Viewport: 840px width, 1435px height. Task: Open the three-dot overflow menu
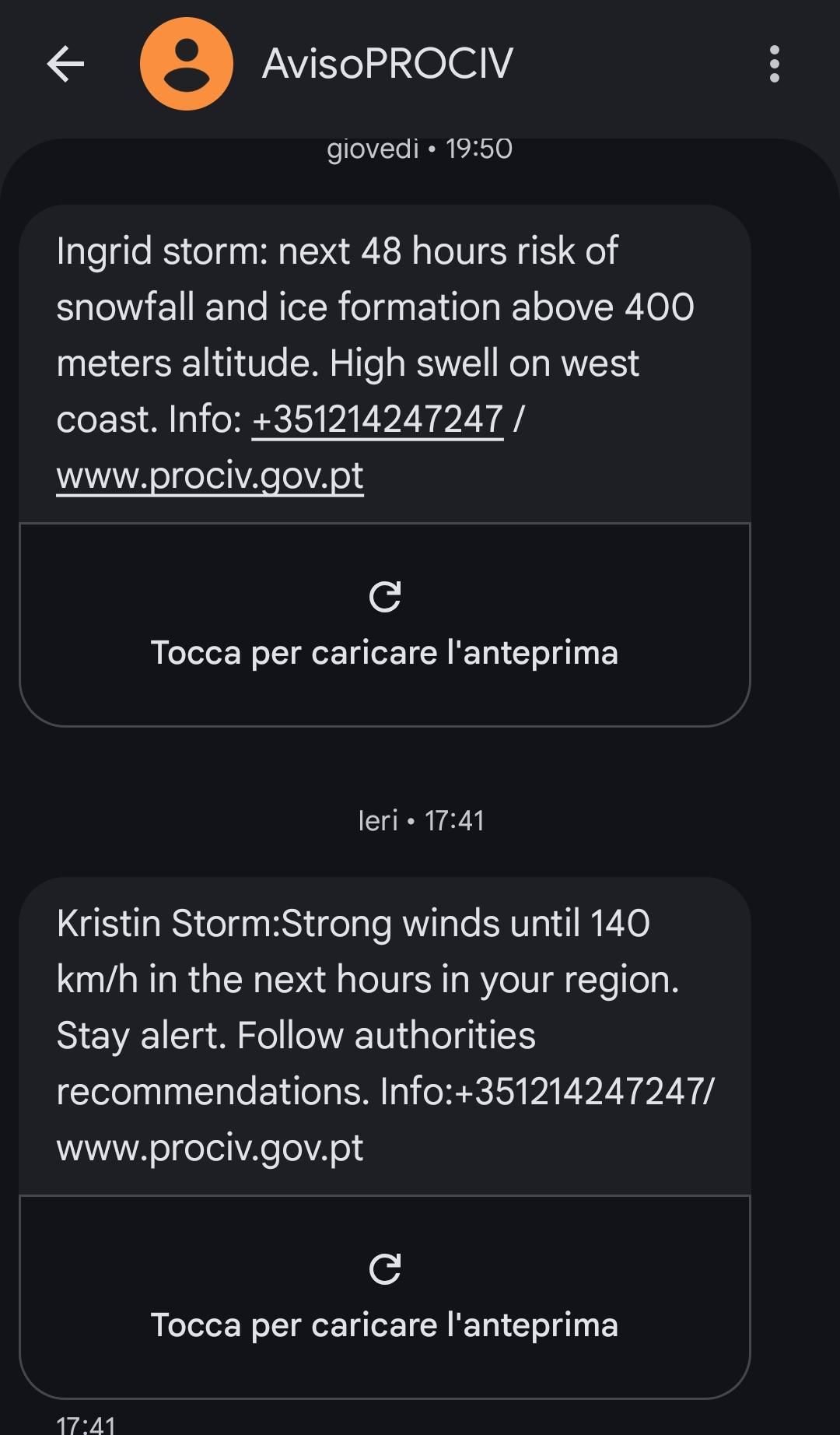click(774, 64)
